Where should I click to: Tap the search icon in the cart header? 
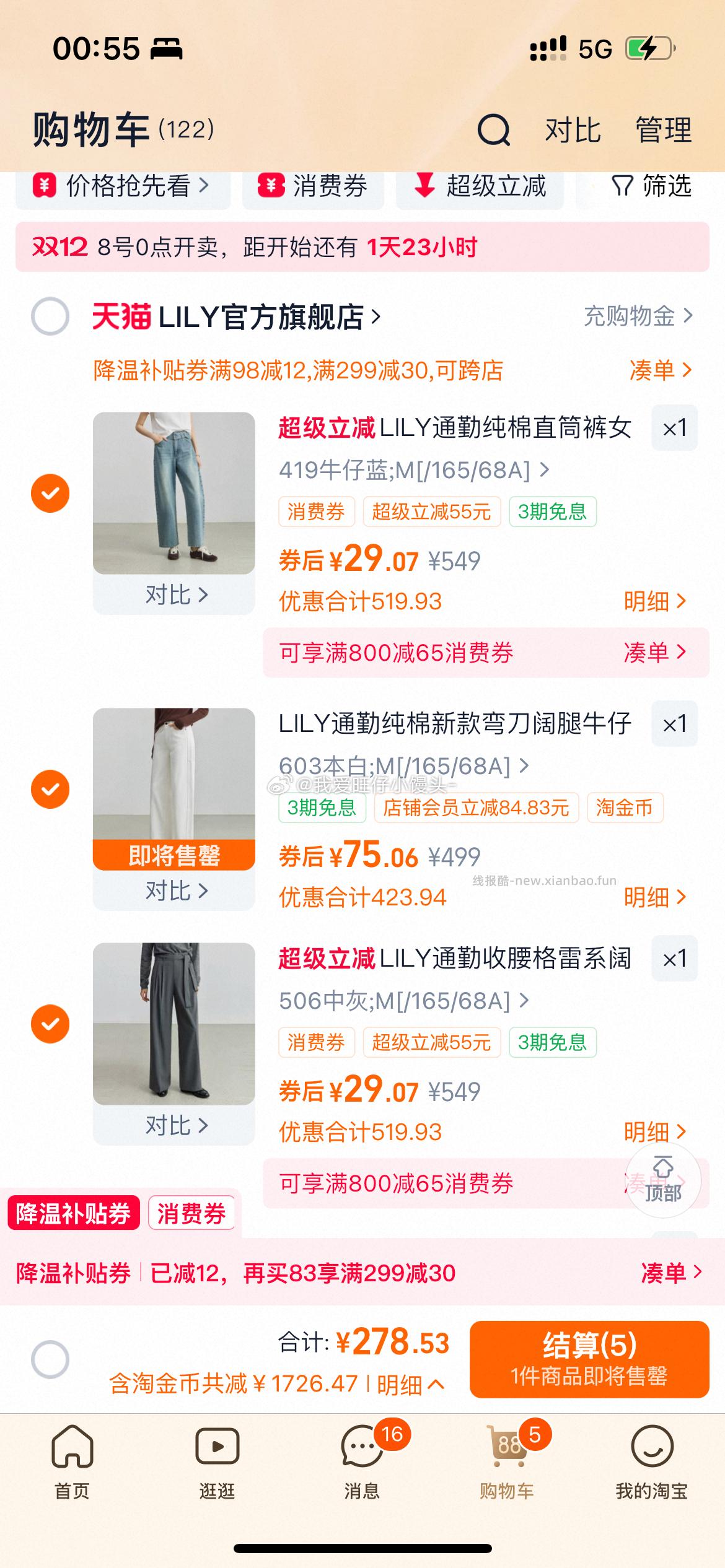493,131
